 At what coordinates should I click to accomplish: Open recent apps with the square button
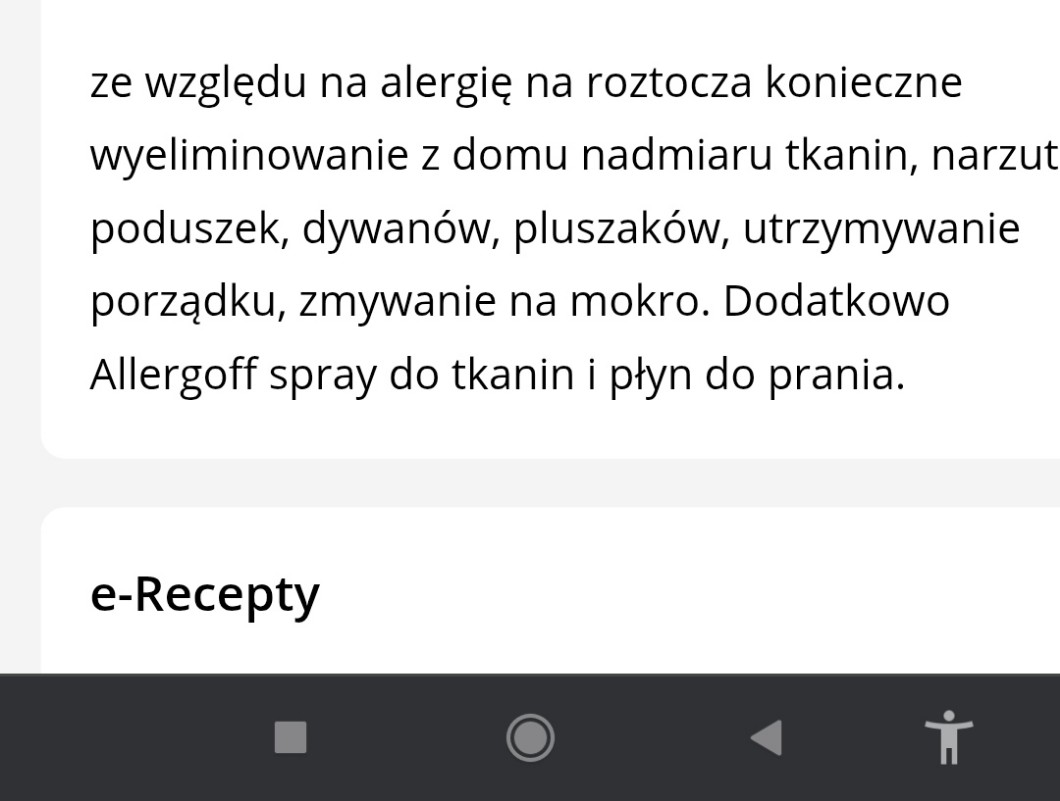coord(291,737)
